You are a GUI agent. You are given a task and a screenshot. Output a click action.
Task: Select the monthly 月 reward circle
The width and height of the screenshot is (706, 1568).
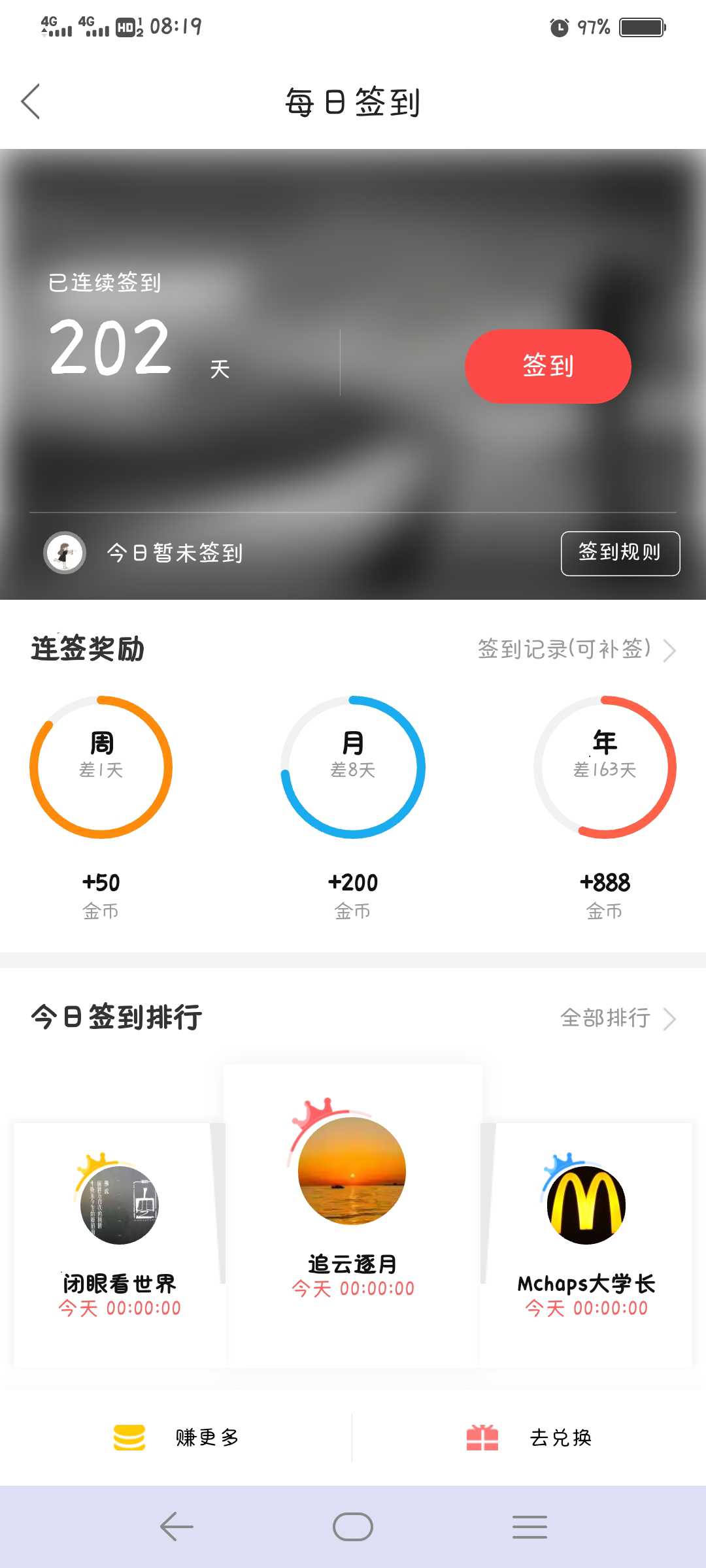(353, 767)
